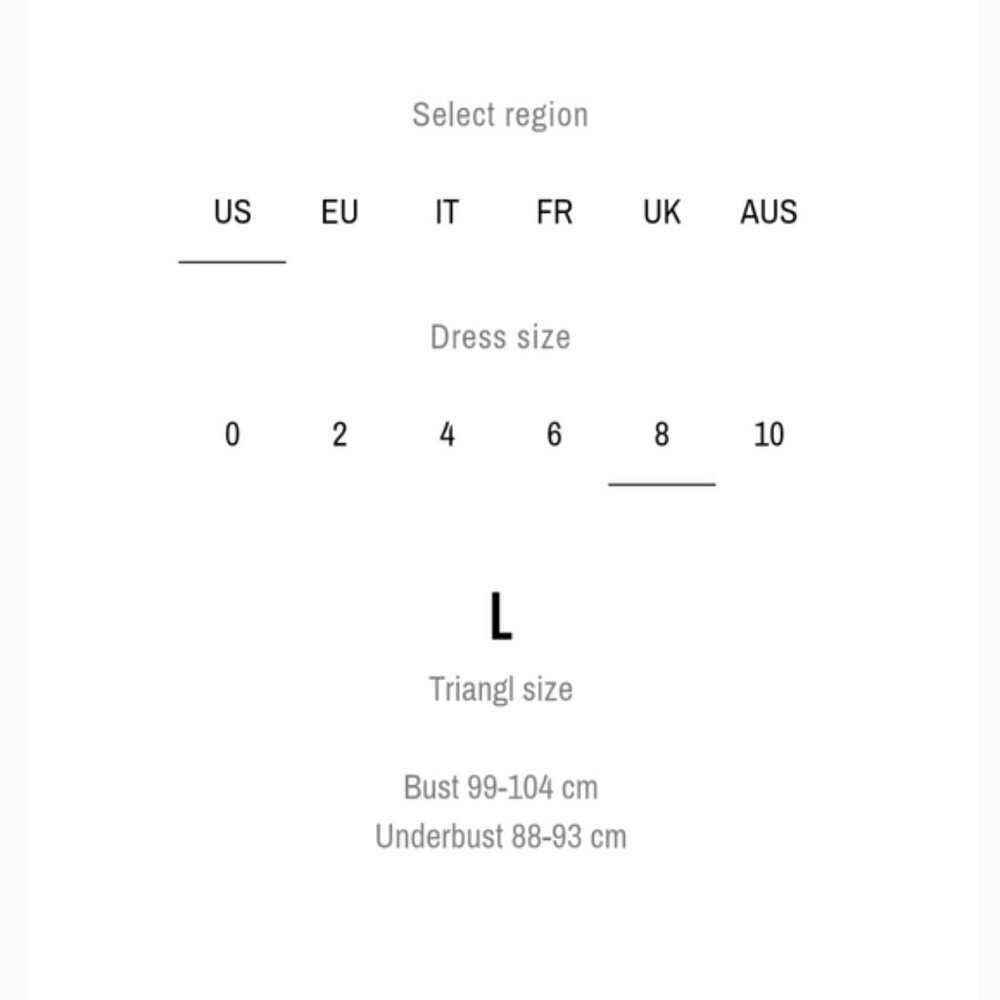Select dress size 8
Image resolution: width=1000 pixels, height=1000 pixels.
661,435
